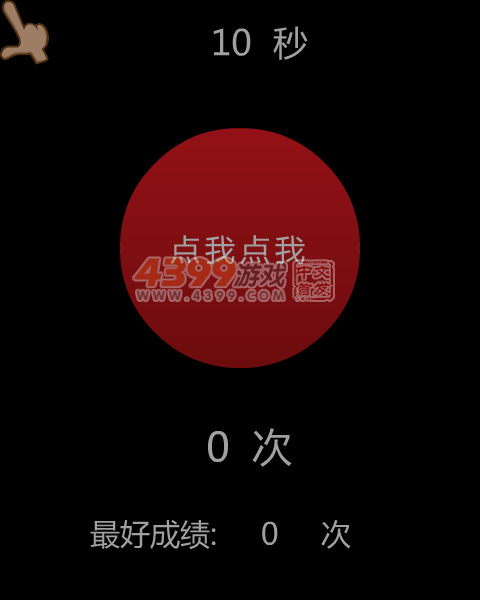Tap the pointing hand icon
The height and width of the screenshot is (600, 480).
click(25, 32)
